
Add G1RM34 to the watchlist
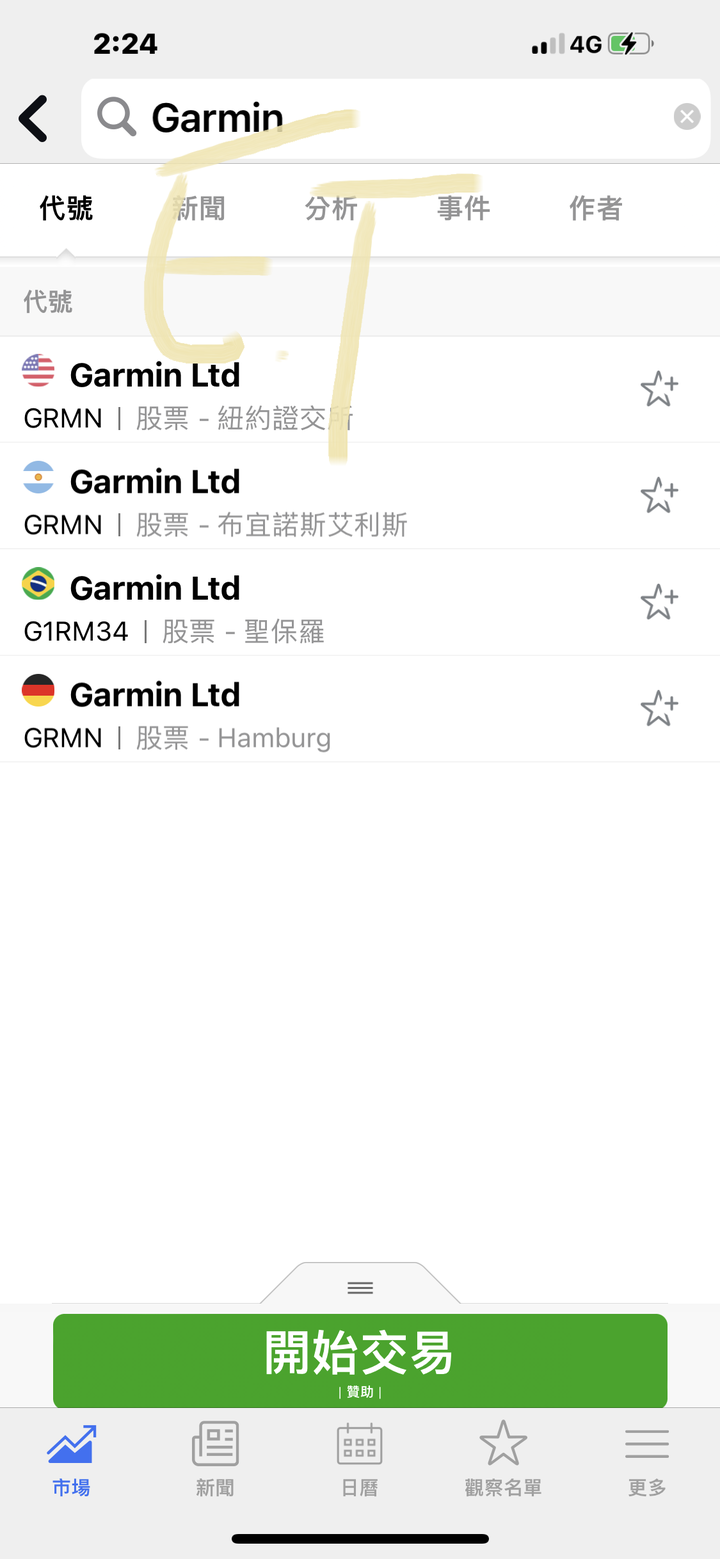[x=659, y=602]
